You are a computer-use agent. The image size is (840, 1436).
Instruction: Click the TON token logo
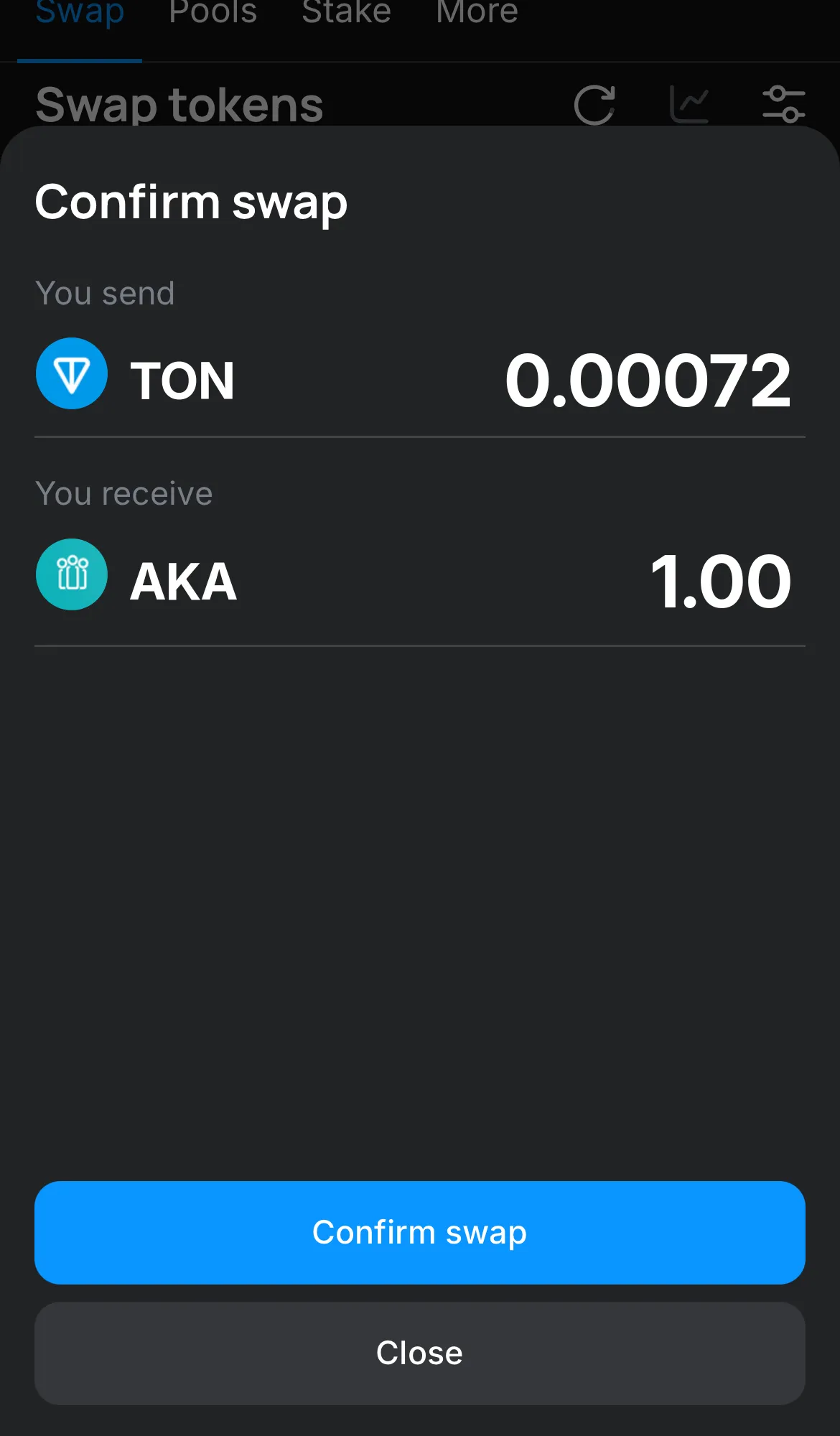[x=71, y=374]
